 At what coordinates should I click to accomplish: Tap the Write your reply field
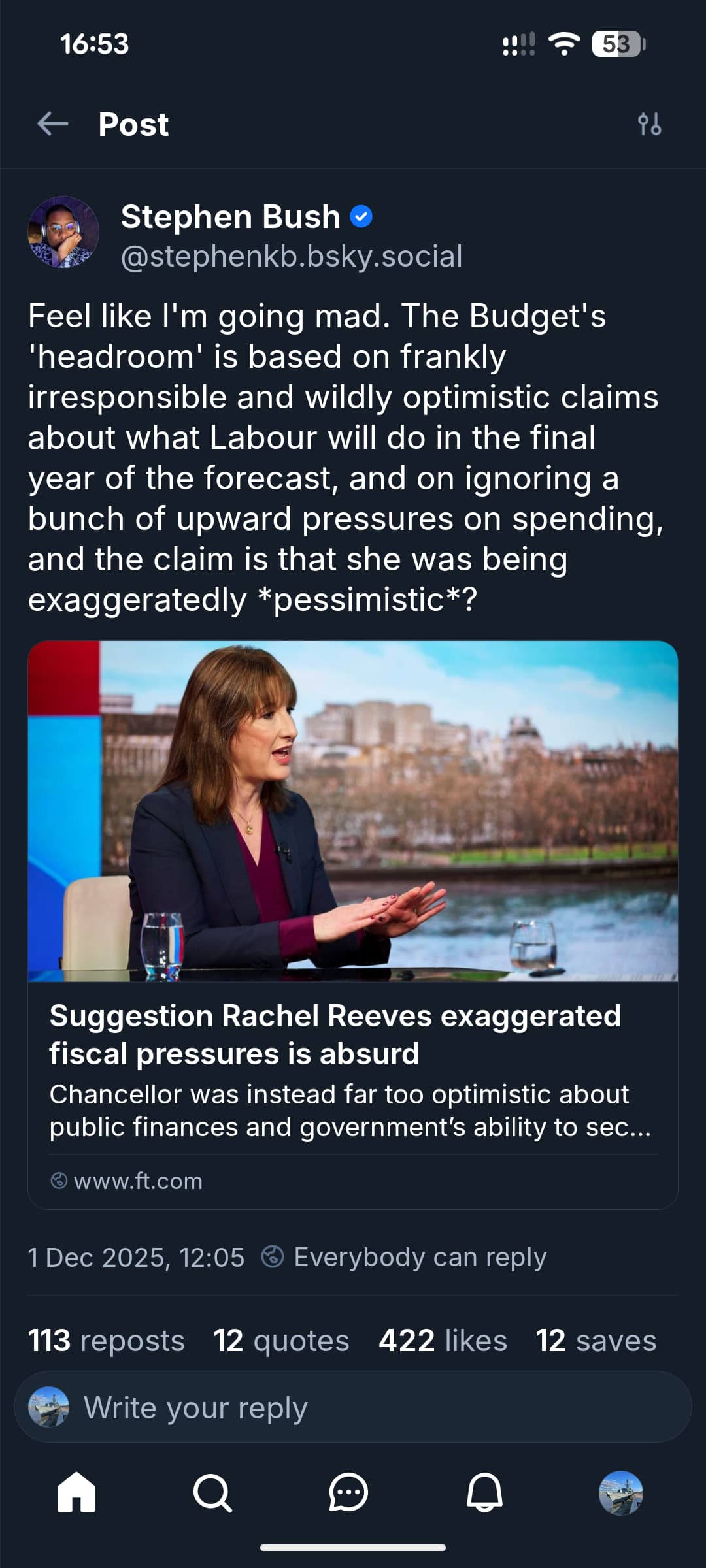(x=353, y=1407)
